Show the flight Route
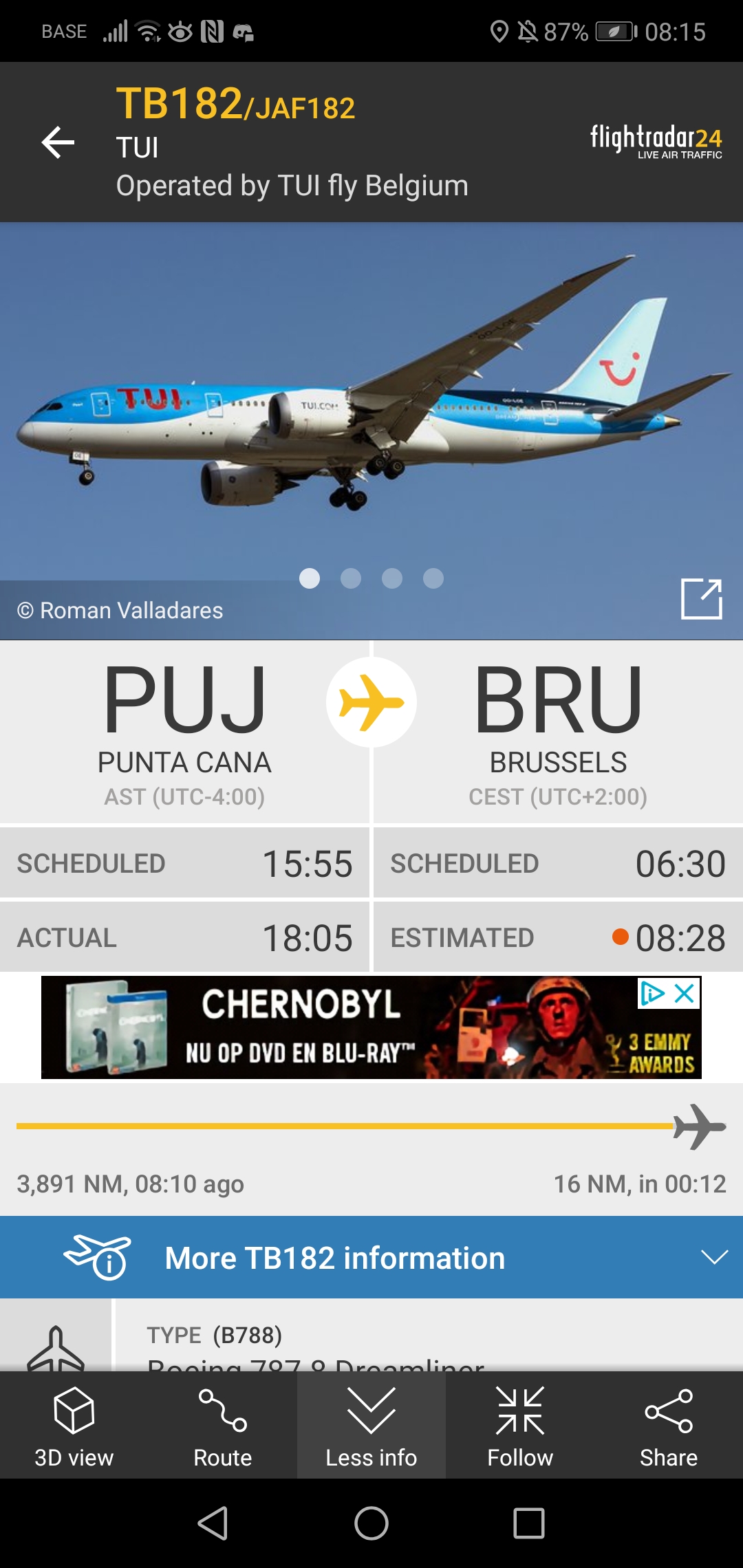Image resolution: width=743 pixels, height=1568 pixels. coord(222,1425)
